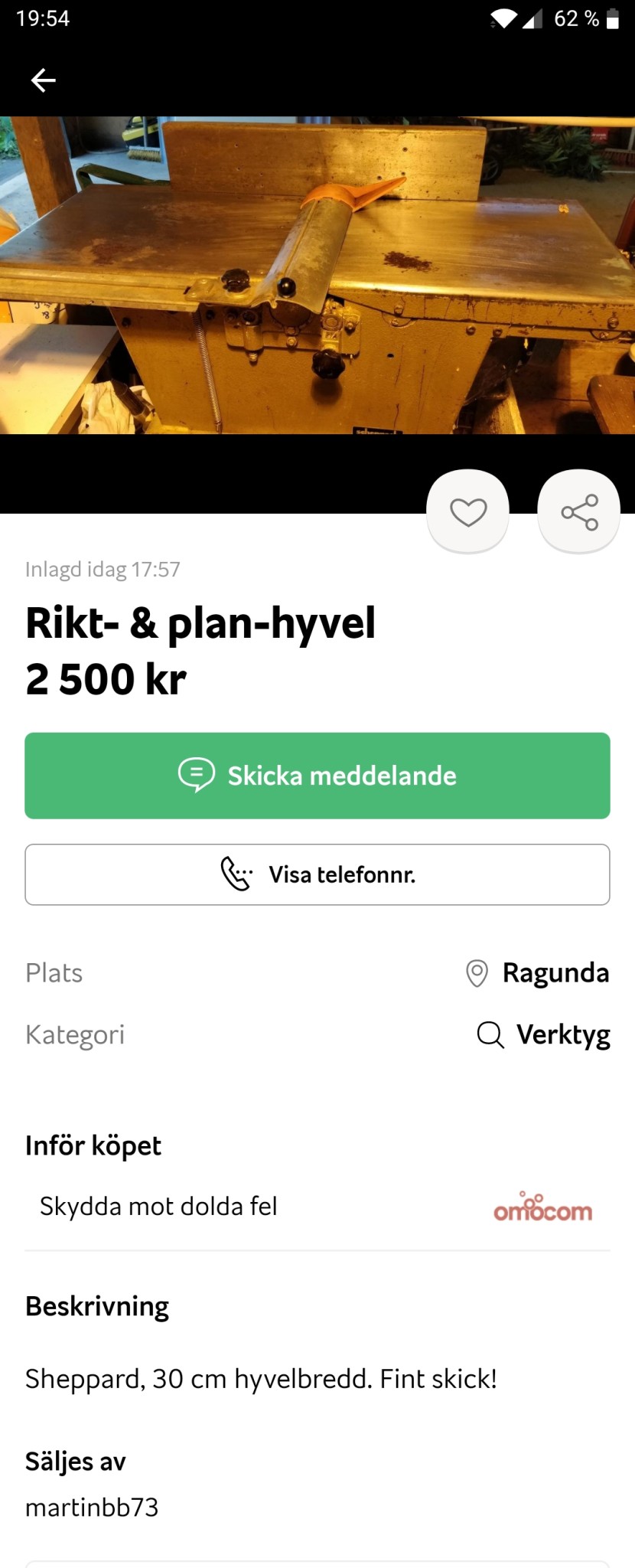Tap Skicka meddelande to message seller

coord(317,776)
